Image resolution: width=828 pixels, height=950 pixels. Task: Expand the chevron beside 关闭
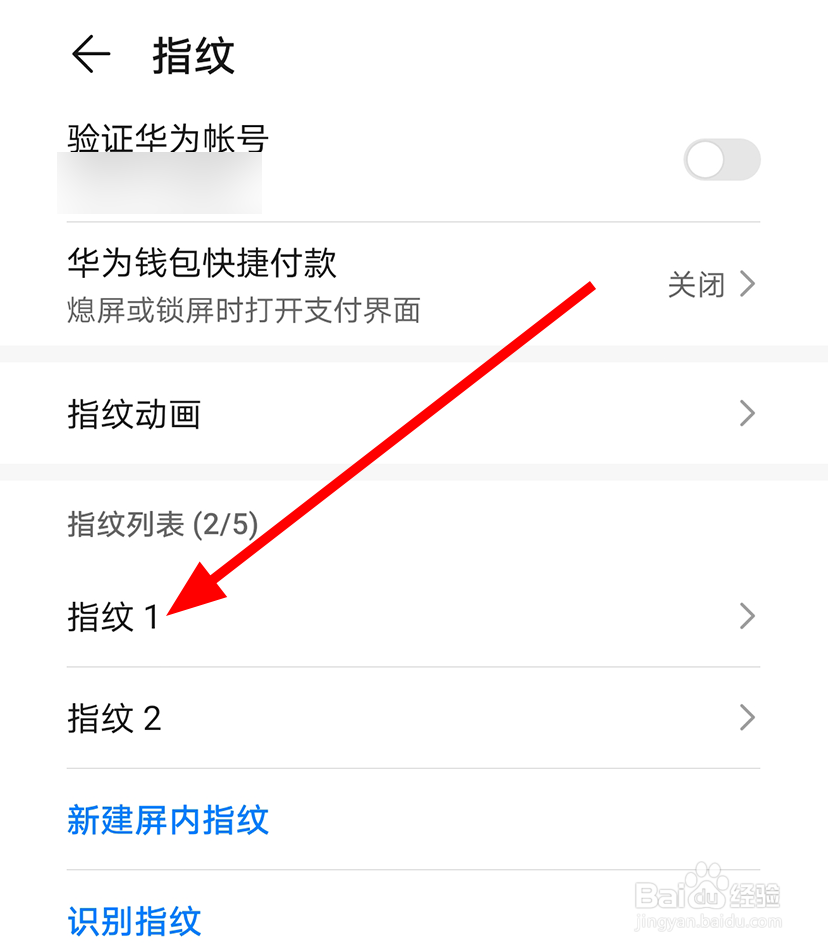coord(748,285)
